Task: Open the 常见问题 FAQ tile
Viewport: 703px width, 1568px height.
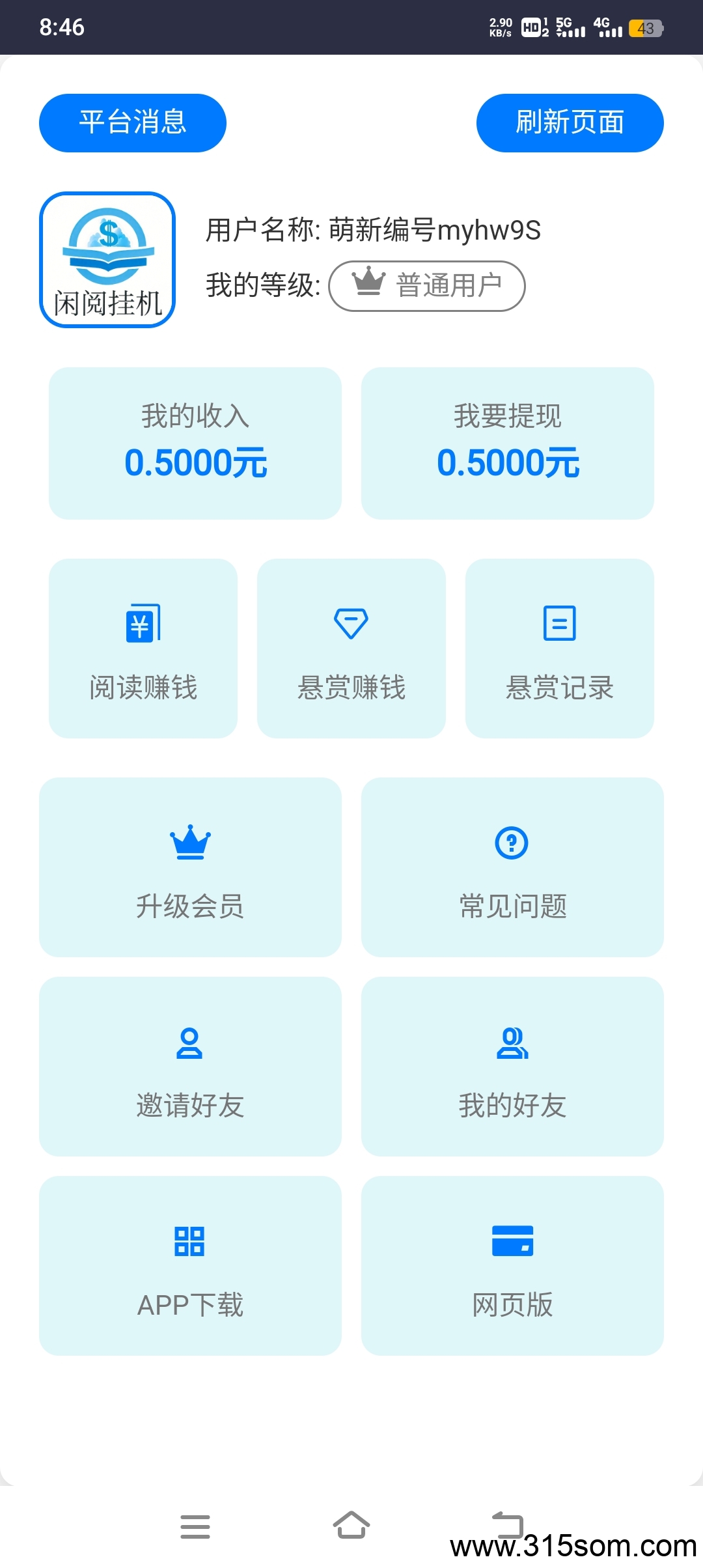Action: pyautogui.click(x=512, y=867)
